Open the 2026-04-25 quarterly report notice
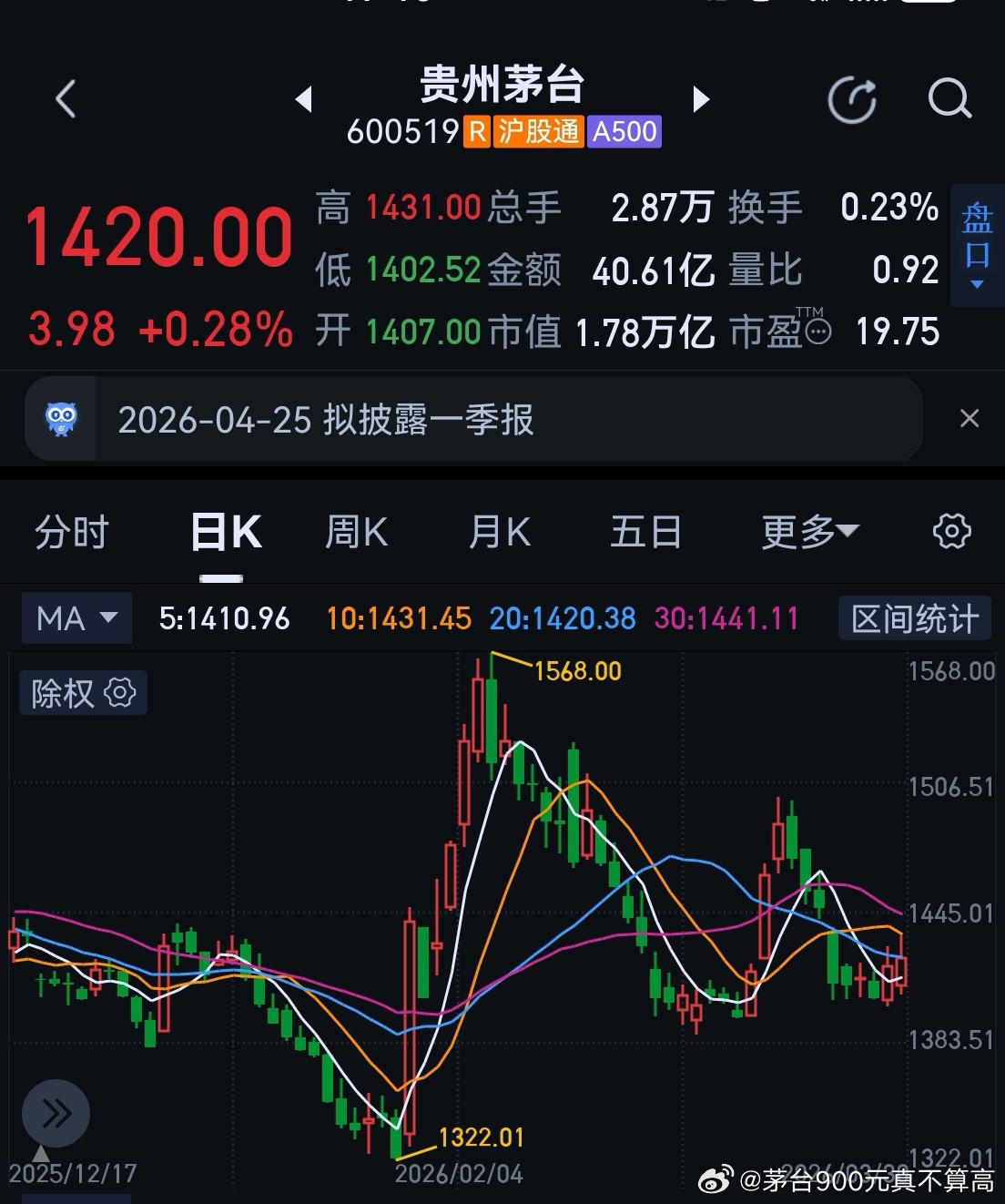 pyautogui.click(x=328, y=420)
